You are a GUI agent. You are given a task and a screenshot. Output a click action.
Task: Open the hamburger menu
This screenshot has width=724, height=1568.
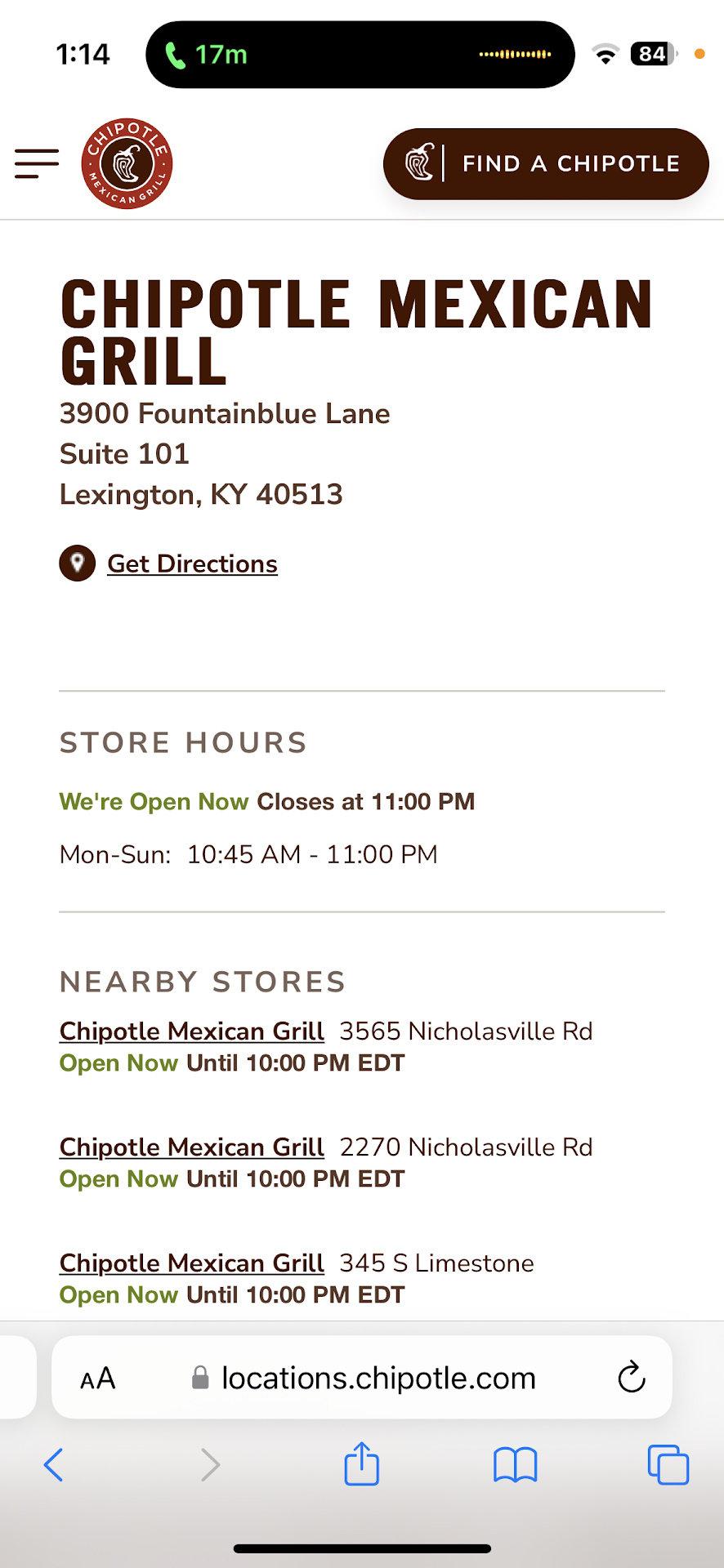37,164
